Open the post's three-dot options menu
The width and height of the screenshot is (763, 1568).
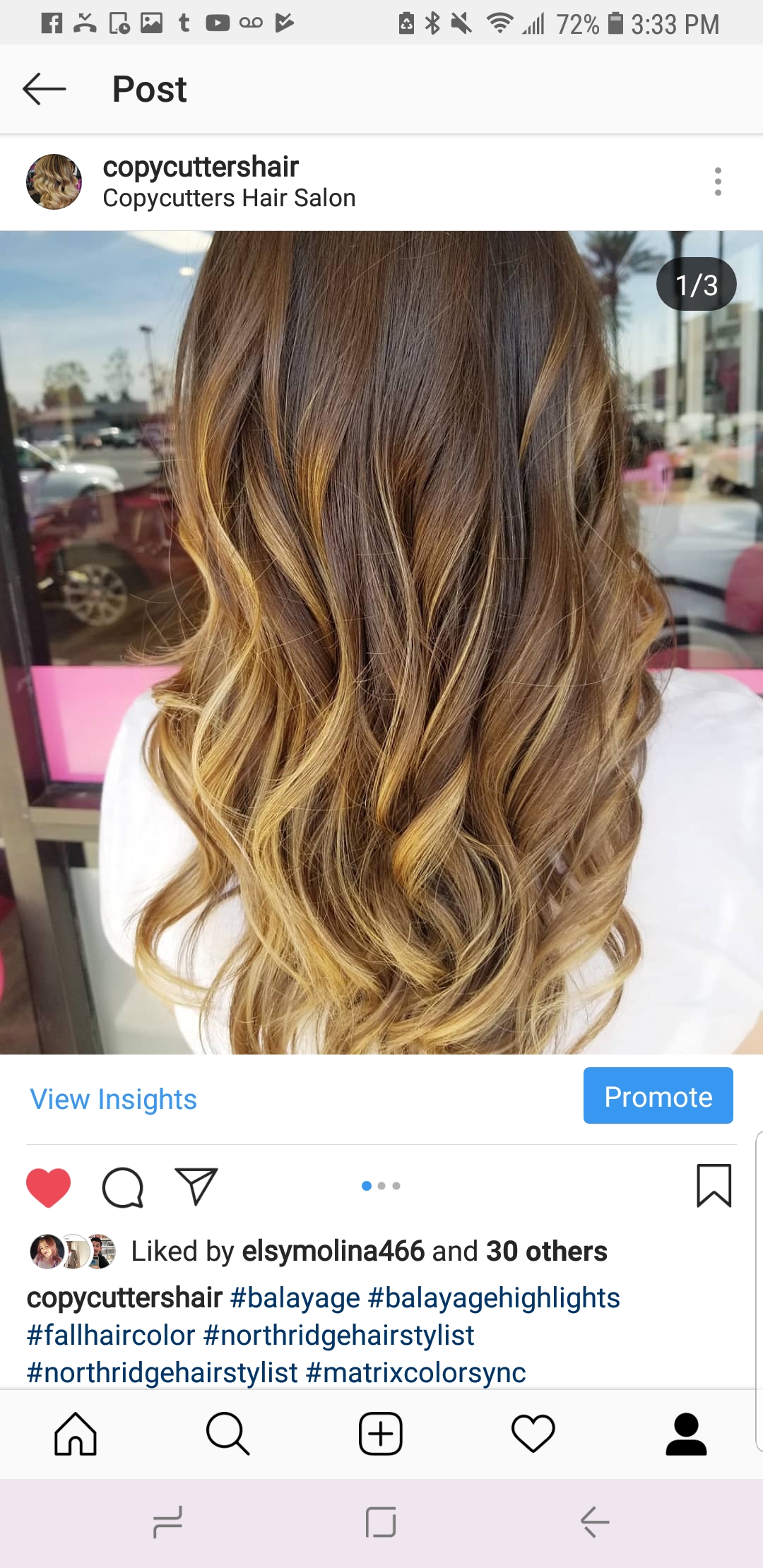718,182
